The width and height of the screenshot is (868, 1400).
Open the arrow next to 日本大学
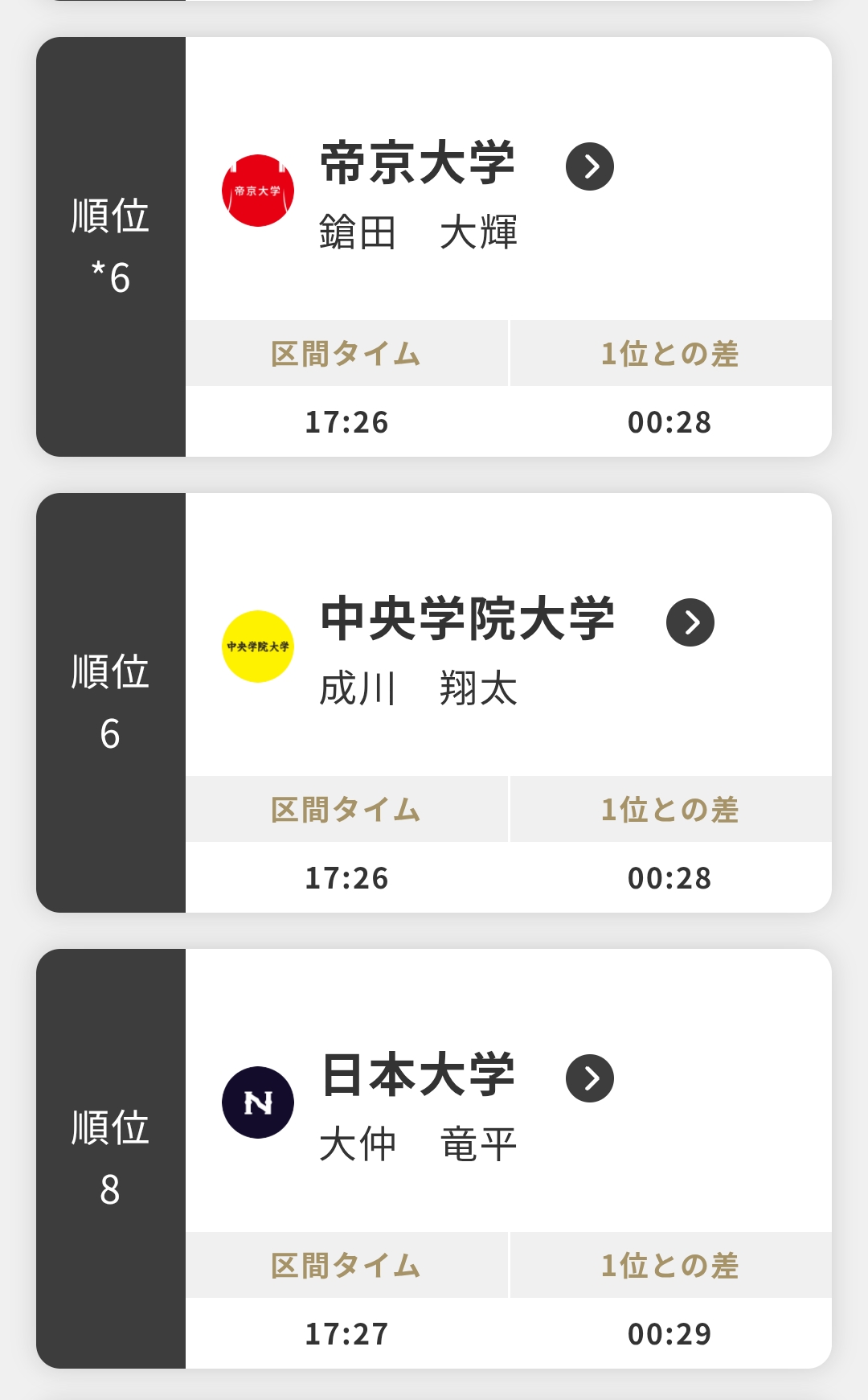click(590, 1078)
